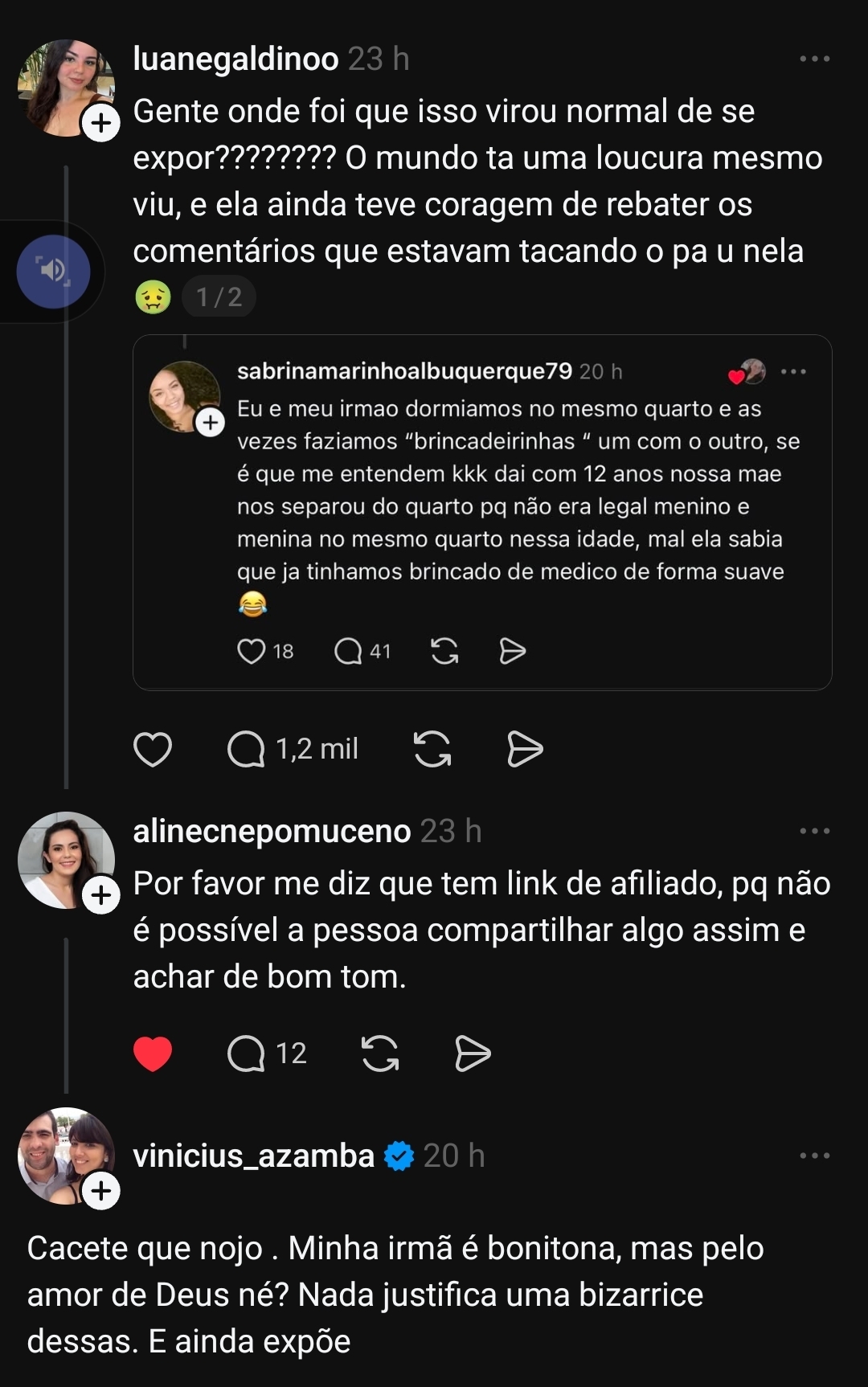Viewport: 868px width, 1387px height.
Task: Follow luanegaldinoo via the avatar plus badge
Action: tap(101, 123)
